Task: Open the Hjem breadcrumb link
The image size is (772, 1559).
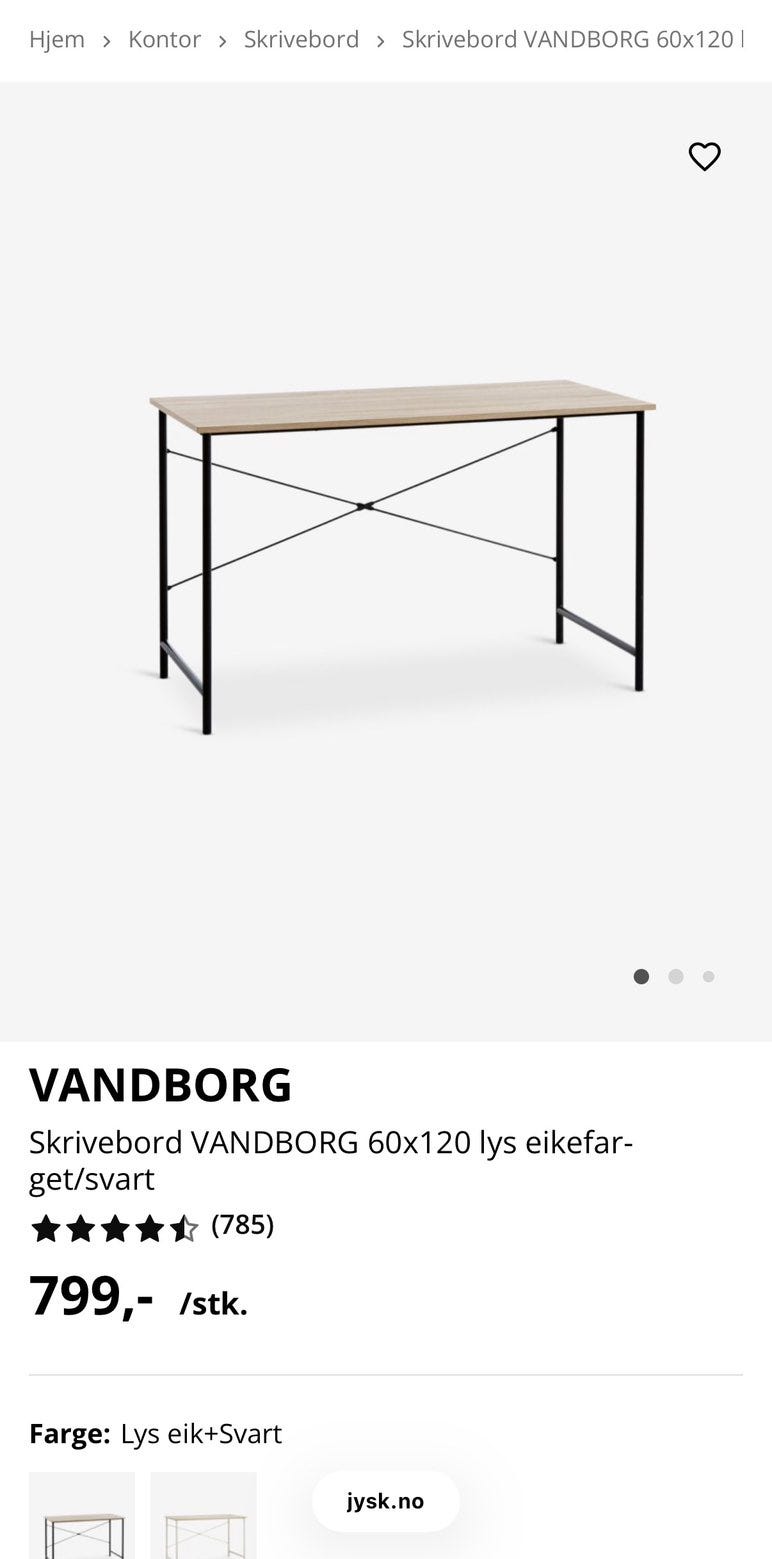Action: 57,39
